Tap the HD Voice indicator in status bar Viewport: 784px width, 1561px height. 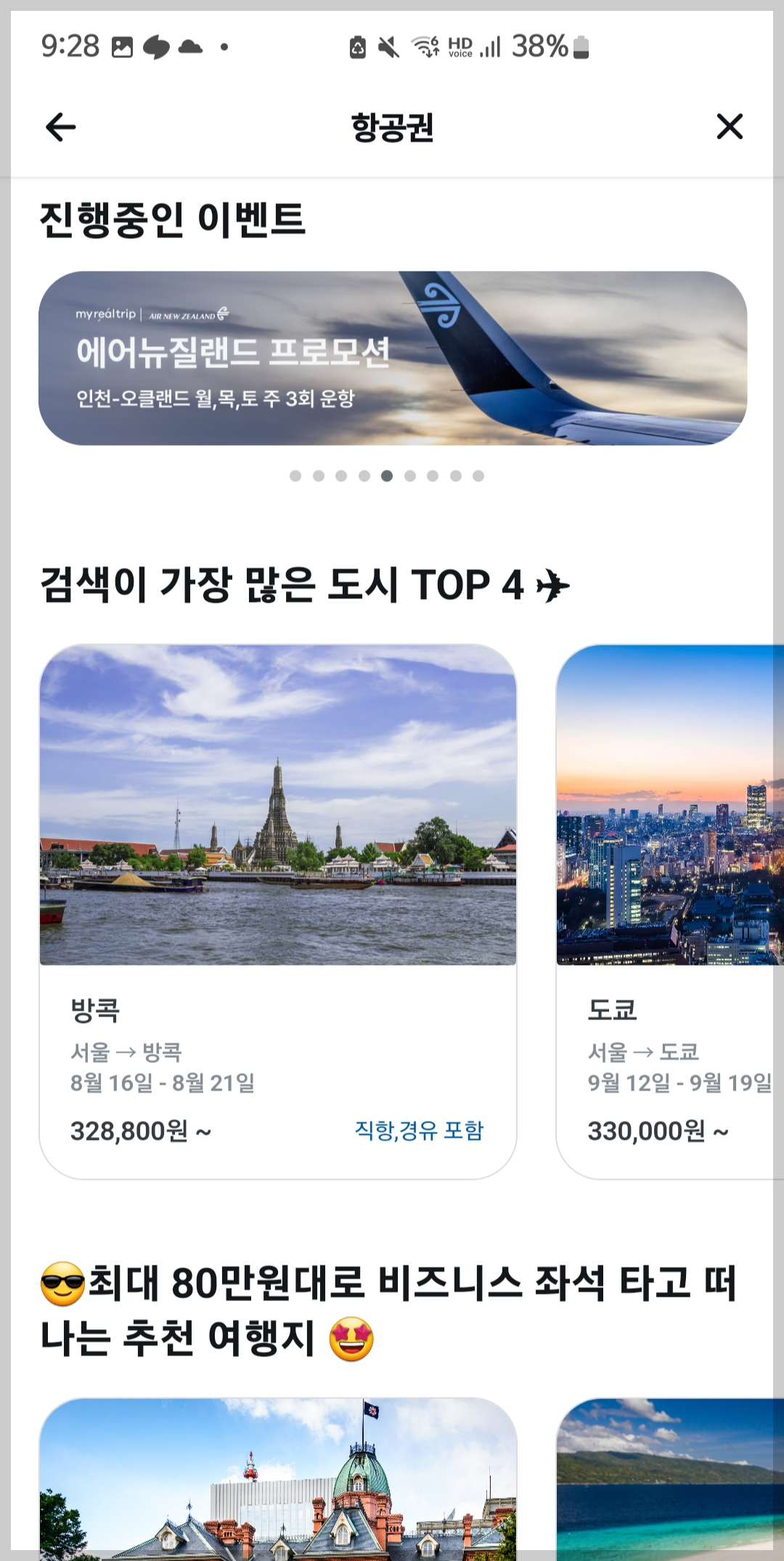(x=460, y=45)
